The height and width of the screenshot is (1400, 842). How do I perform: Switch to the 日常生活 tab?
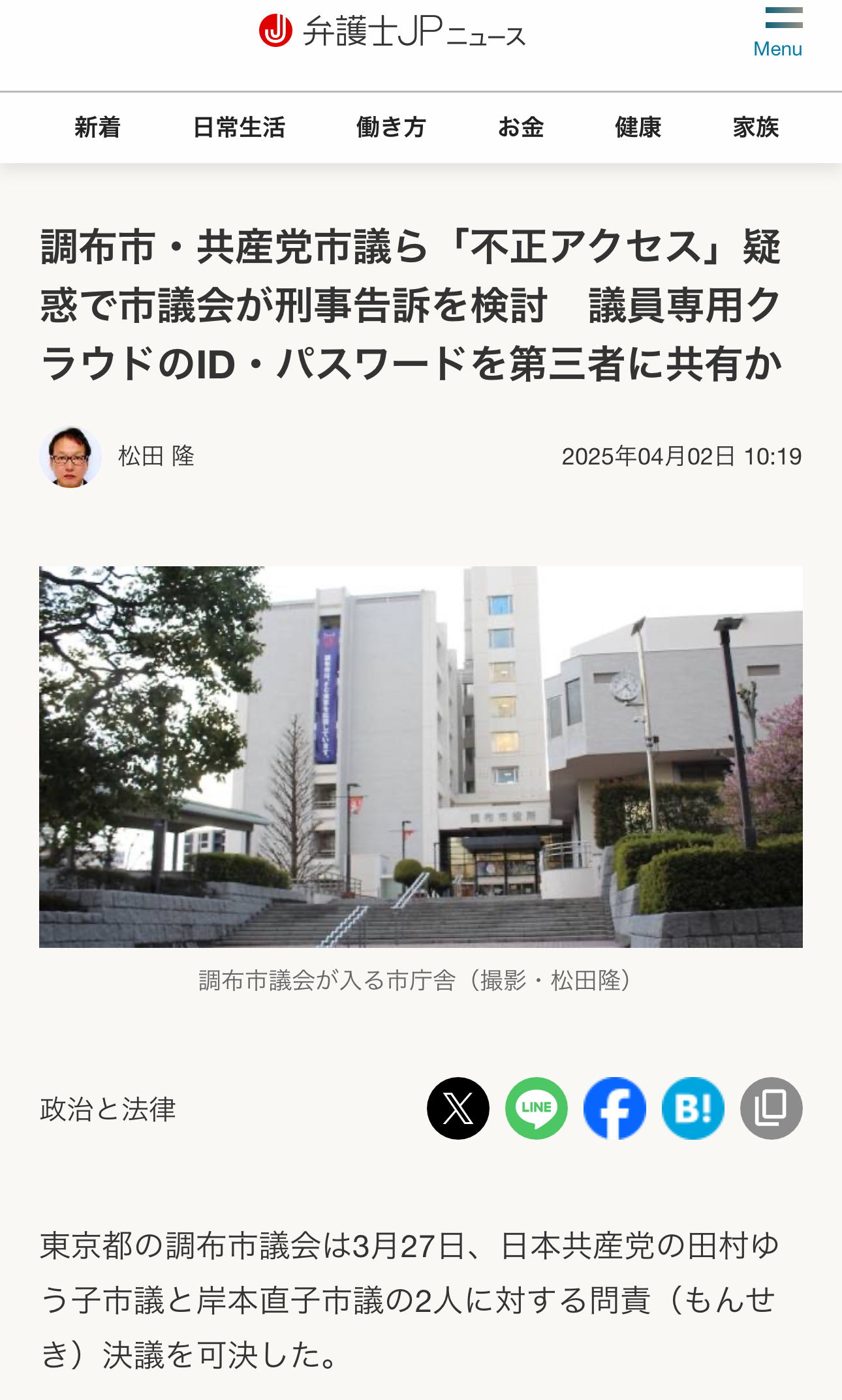[x=239, y=127]
